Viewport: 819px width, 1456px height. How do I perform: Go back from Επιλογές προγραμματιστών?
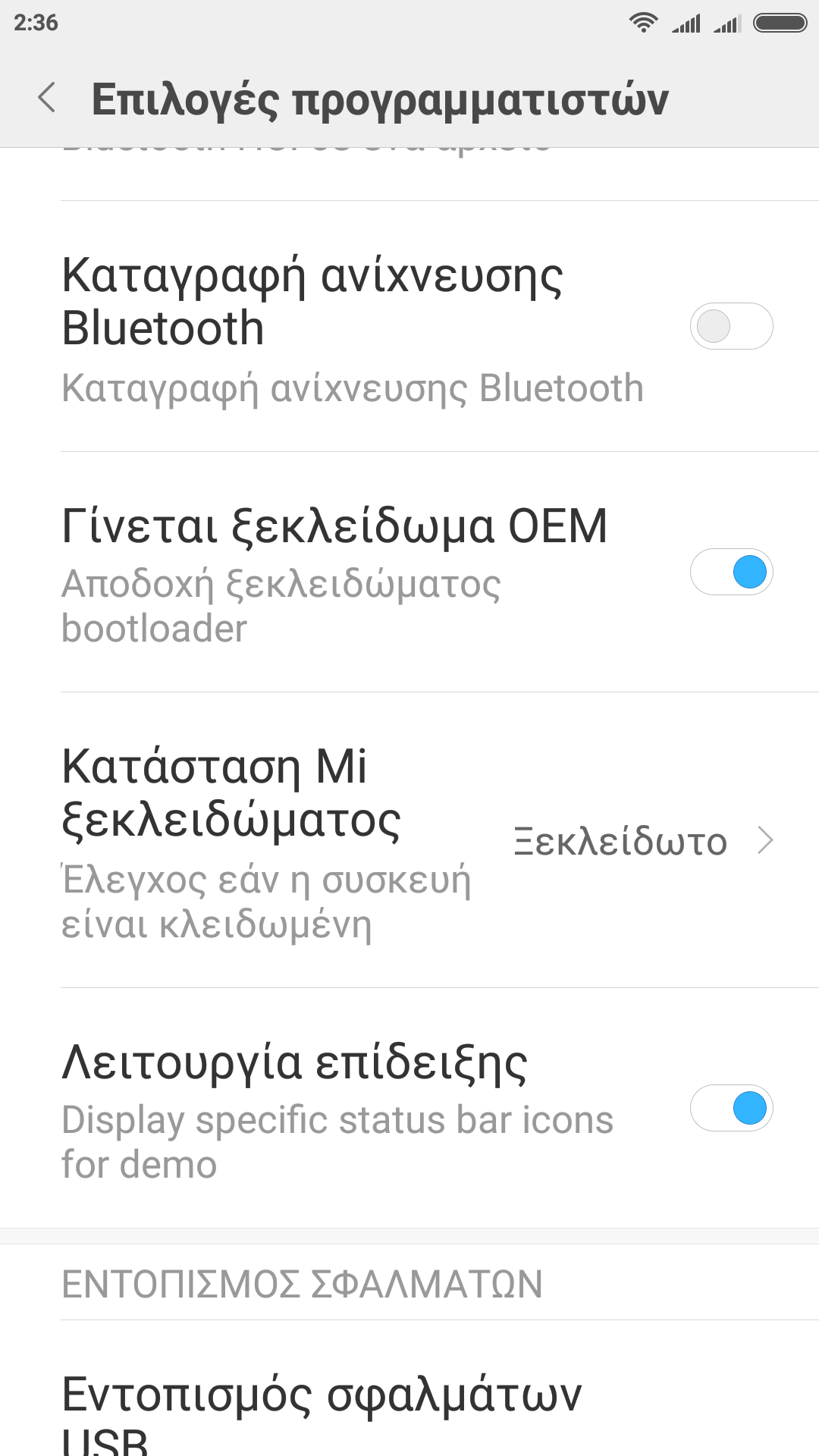47,99
